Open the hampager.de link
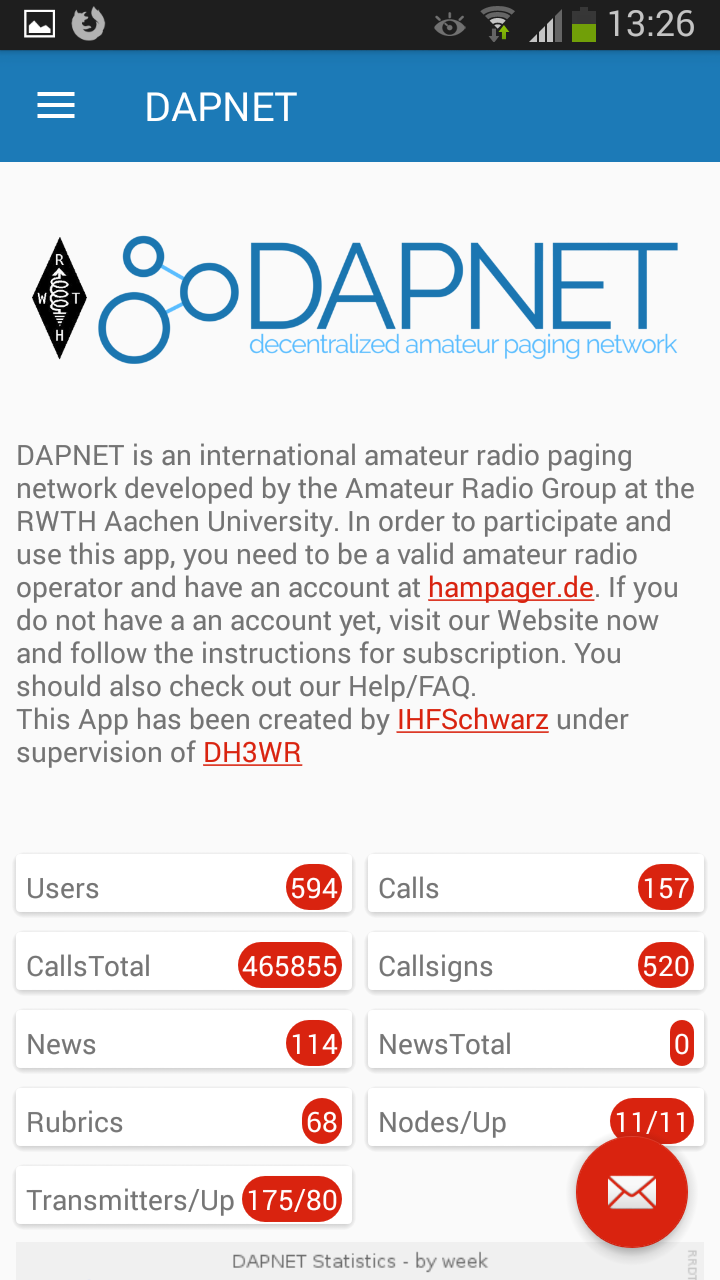Image resolution: width=720 pixels, height=1280 pixels. pos(510,587)
